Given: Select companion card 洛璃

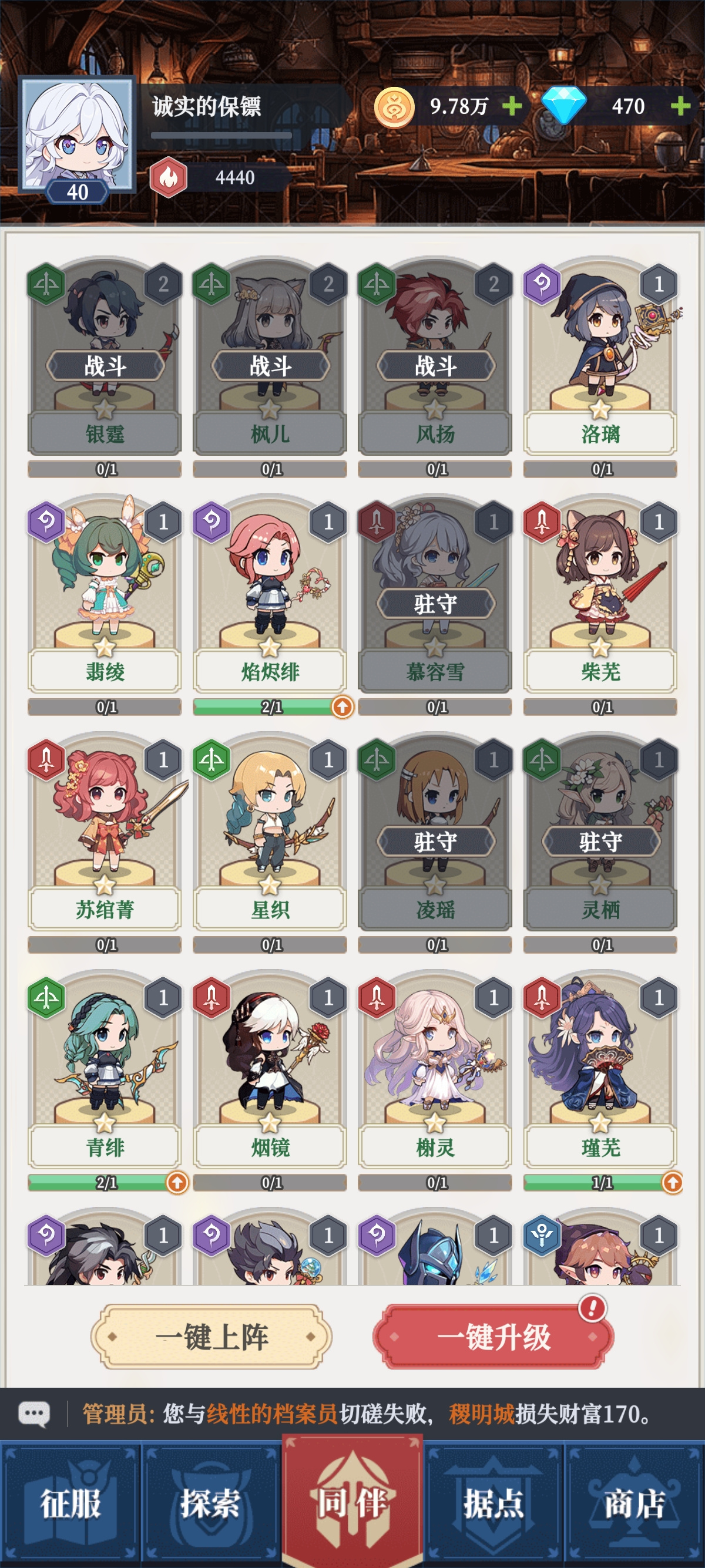Looking at the screenshot, I should (x=600, y=359).
